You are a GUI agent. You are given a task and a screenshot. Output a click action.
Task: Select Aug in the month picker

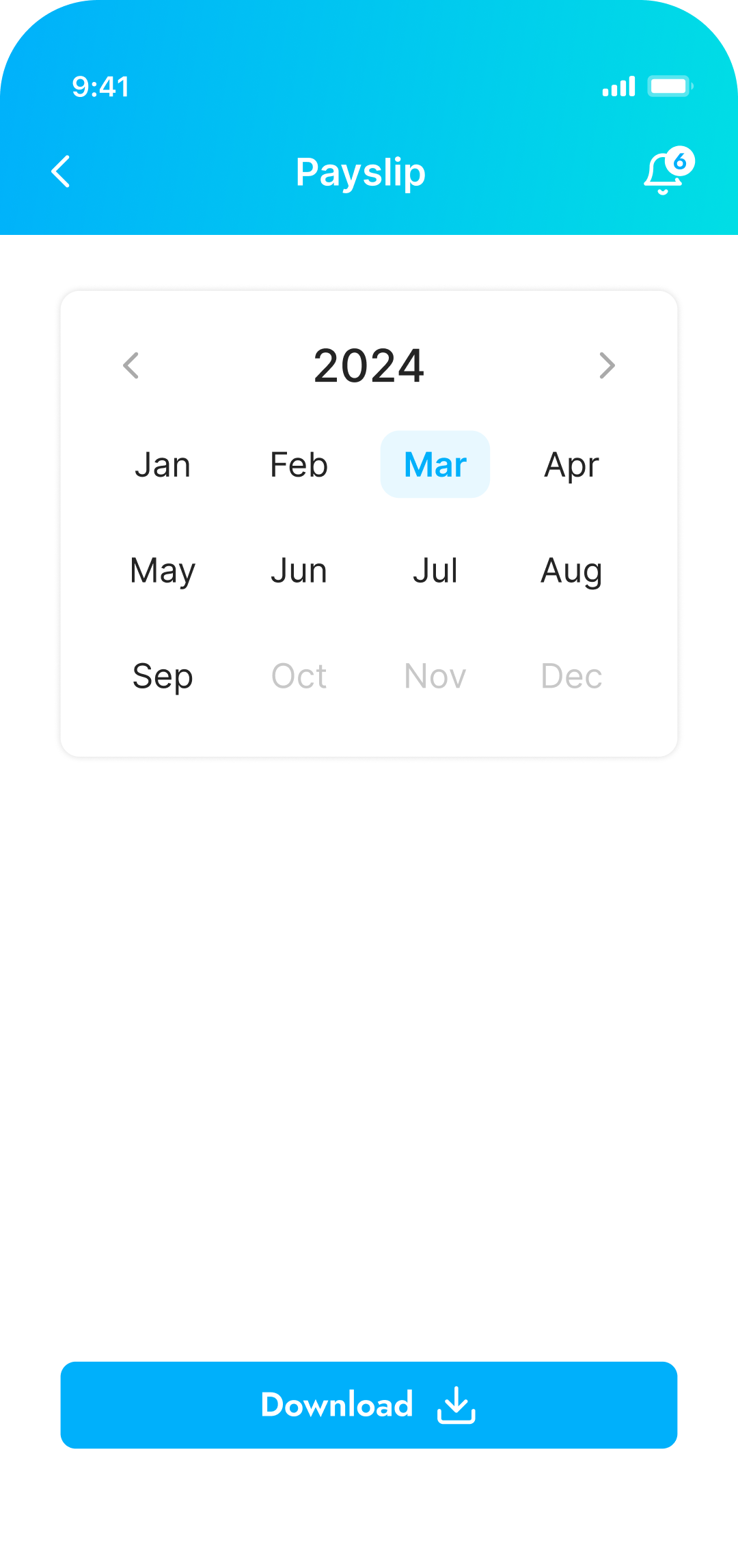[x=571, y=570]
